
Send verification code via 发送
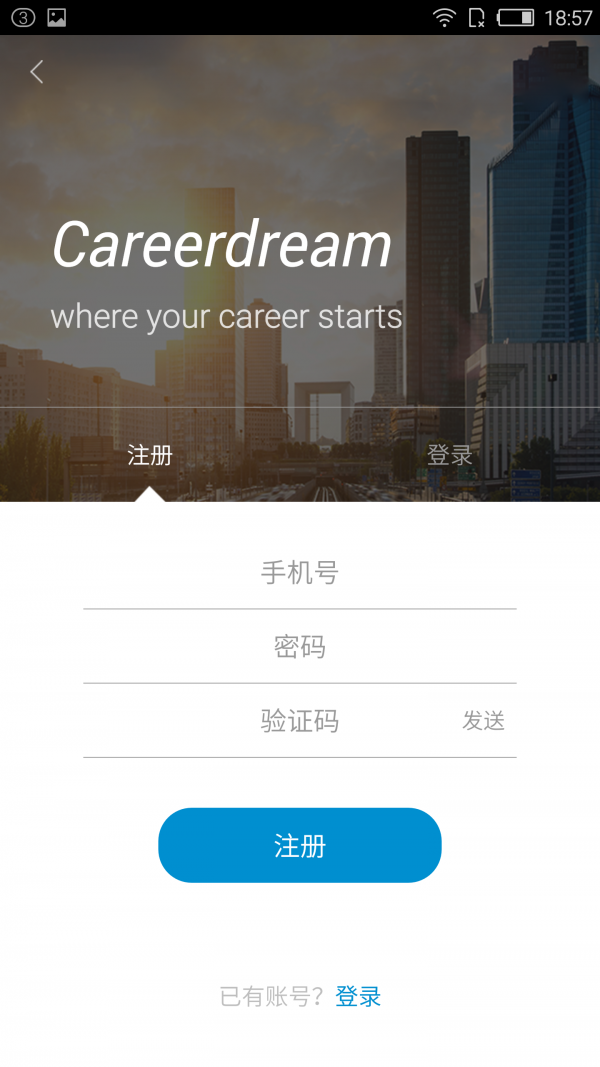[x=483, y=721]
